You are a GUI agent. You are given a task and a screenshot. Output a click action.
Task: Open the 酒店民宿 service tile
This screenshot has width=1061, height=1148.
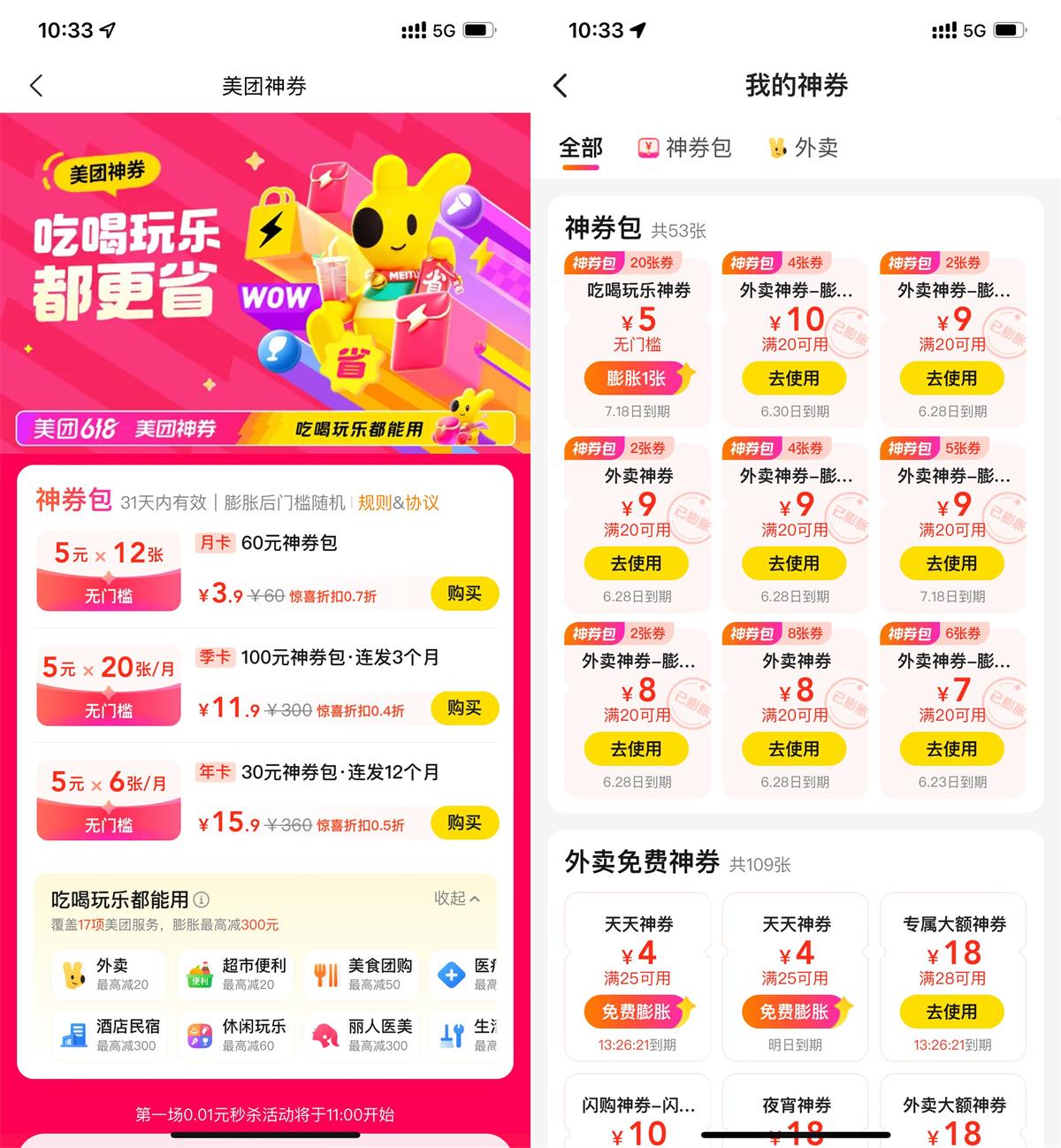pyautogui.click(x=111, y=1035)
